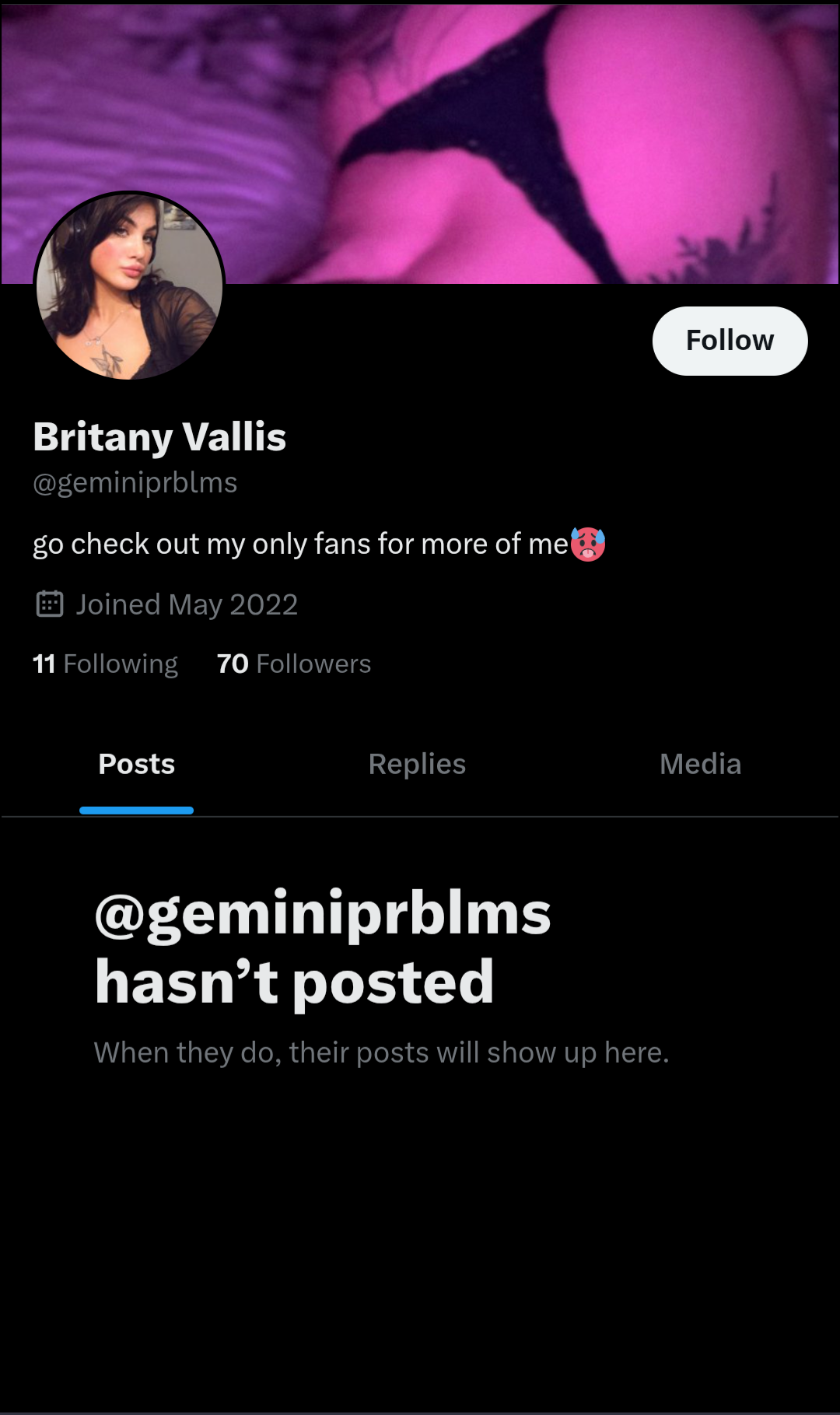This screenshot has height=1415, width=840.
Task: Switch to the Replies tab
Action: [417, 764]
